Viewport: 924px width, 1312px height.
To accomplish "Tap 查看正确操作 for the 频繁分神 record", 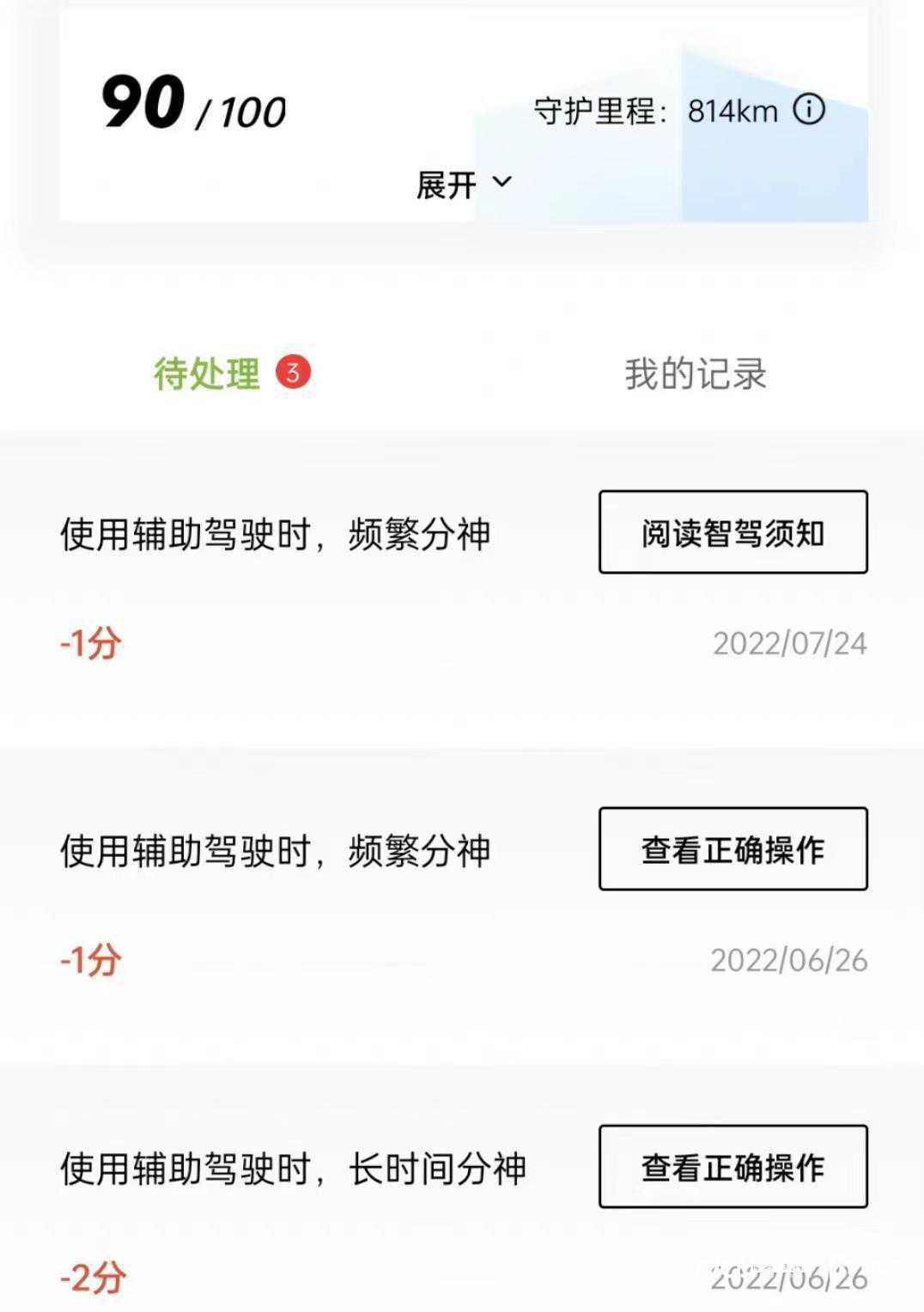I will pyautogui.click(x=733, y=849).
